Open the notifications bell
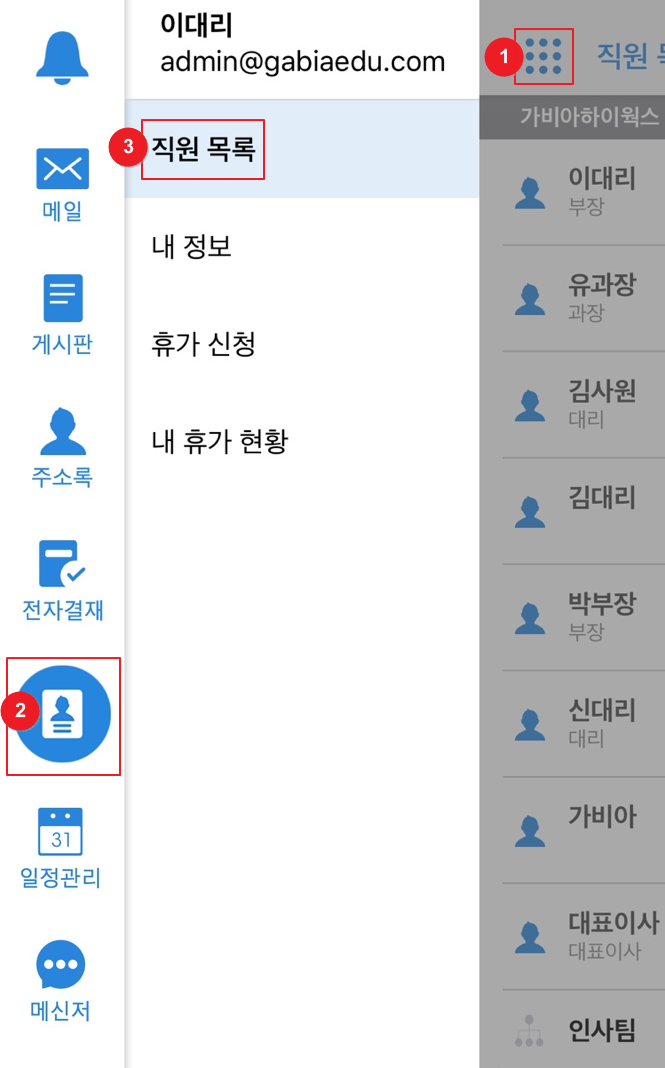Image resolution: width=665 pixels, height=1068 pixels. pos(62,58)
